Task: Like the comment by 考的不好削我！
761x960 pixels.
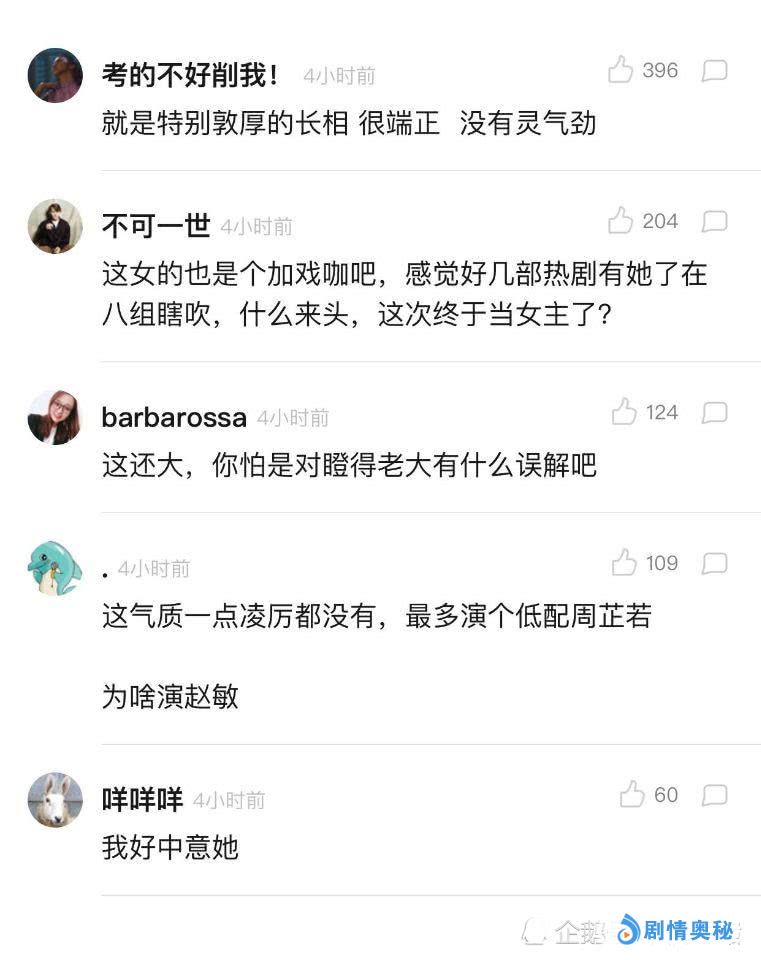Action: tap(621, 70)
